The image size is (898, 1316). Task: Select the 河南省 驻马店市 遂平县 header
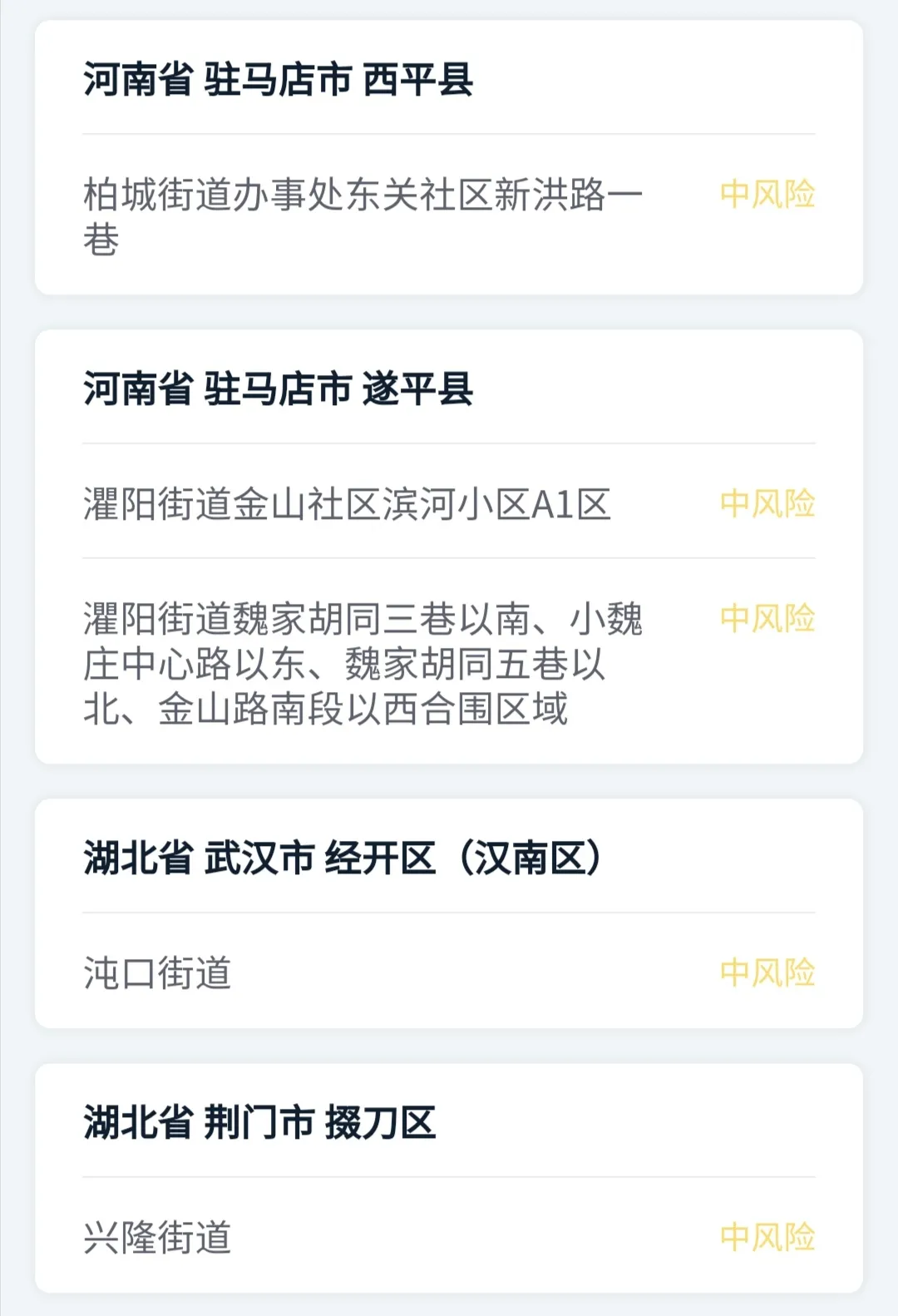tap(274, 387)
